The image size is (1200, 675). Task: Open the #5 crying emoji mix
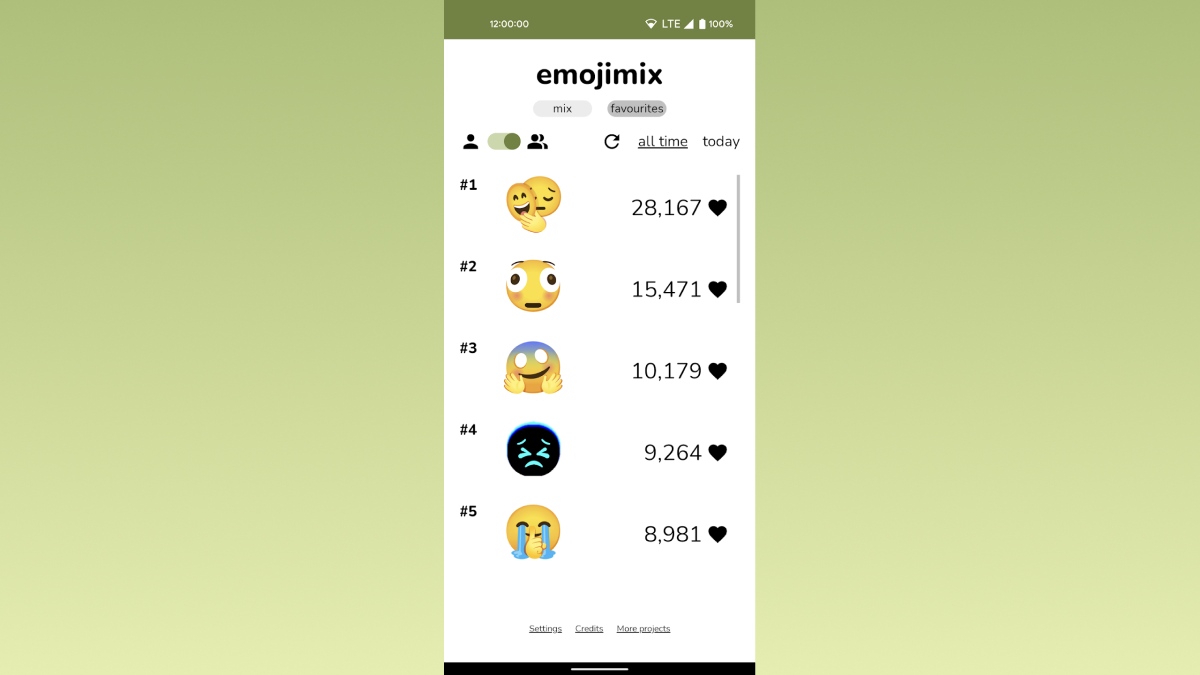tap(533, 532)
